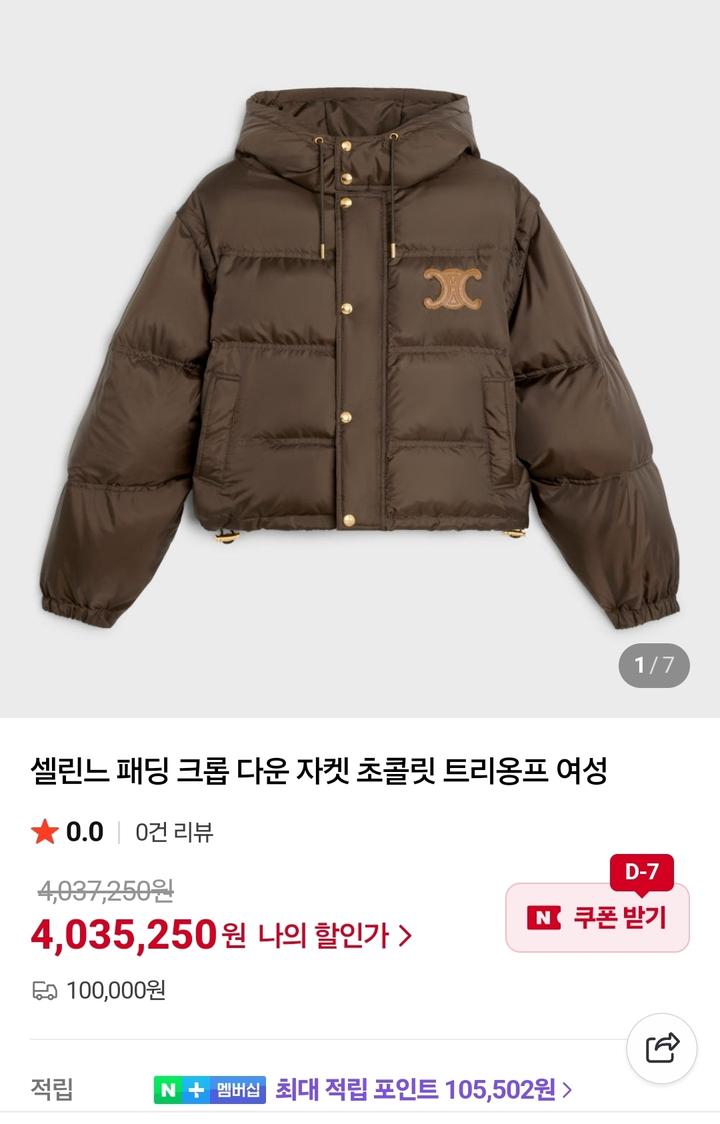The height and width of the screenshot is (1124, 720).
Task: Tap the 쿠폰 받기 coupon button
Action: pyautogui.click(x=597, y=917)
